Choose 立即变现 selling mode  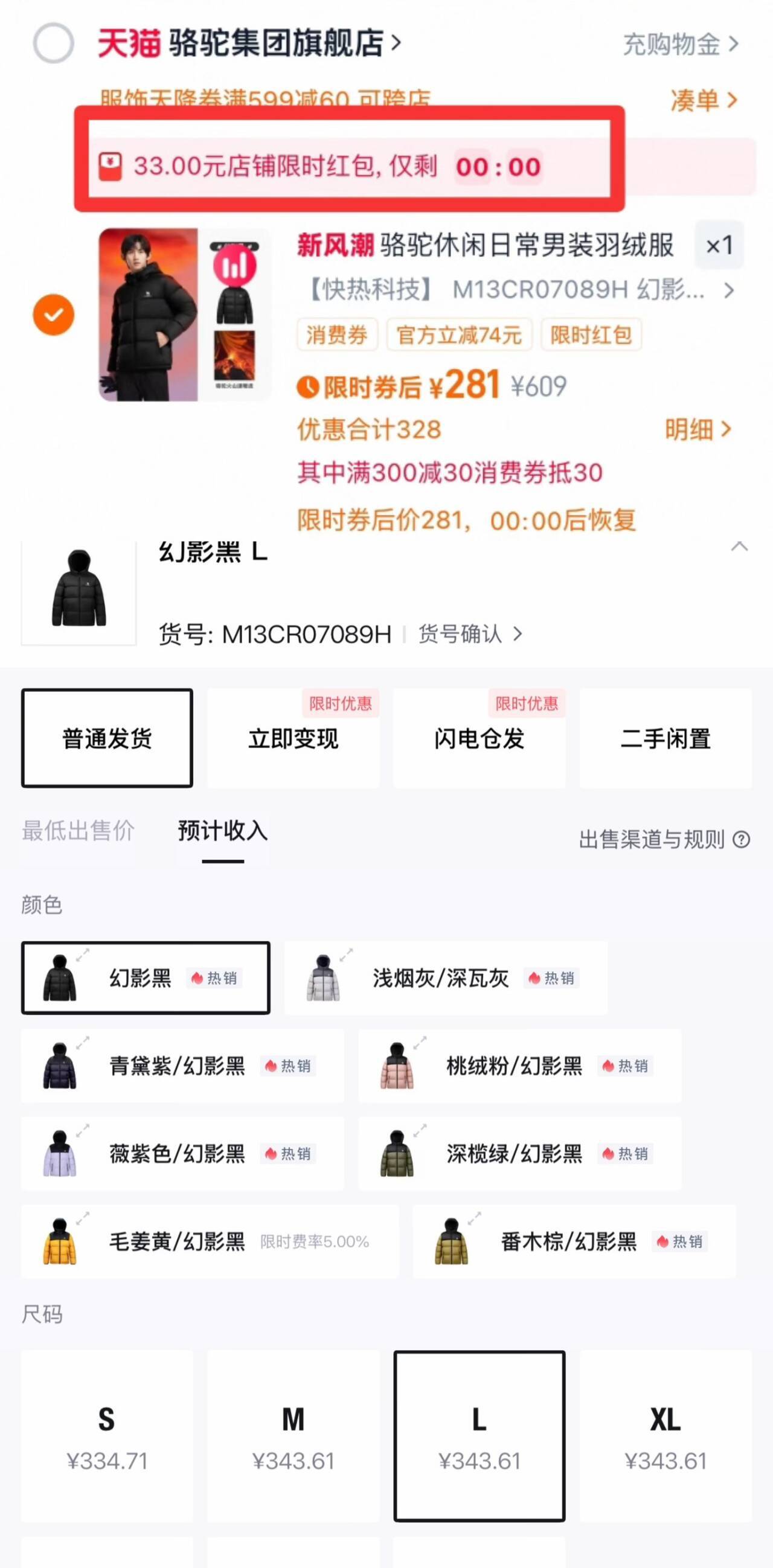[x=293, y=739]
